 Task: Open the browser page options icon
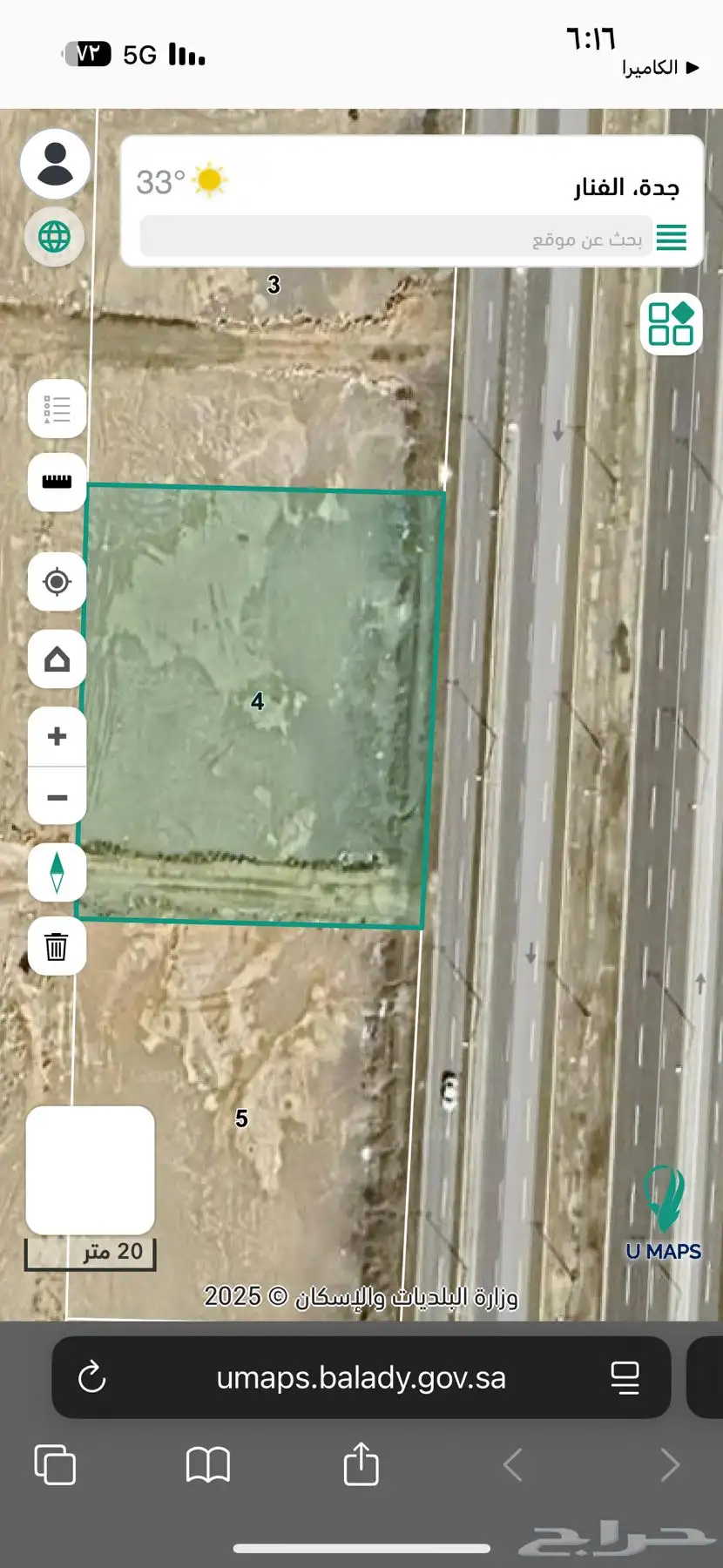pos(625,1378)
